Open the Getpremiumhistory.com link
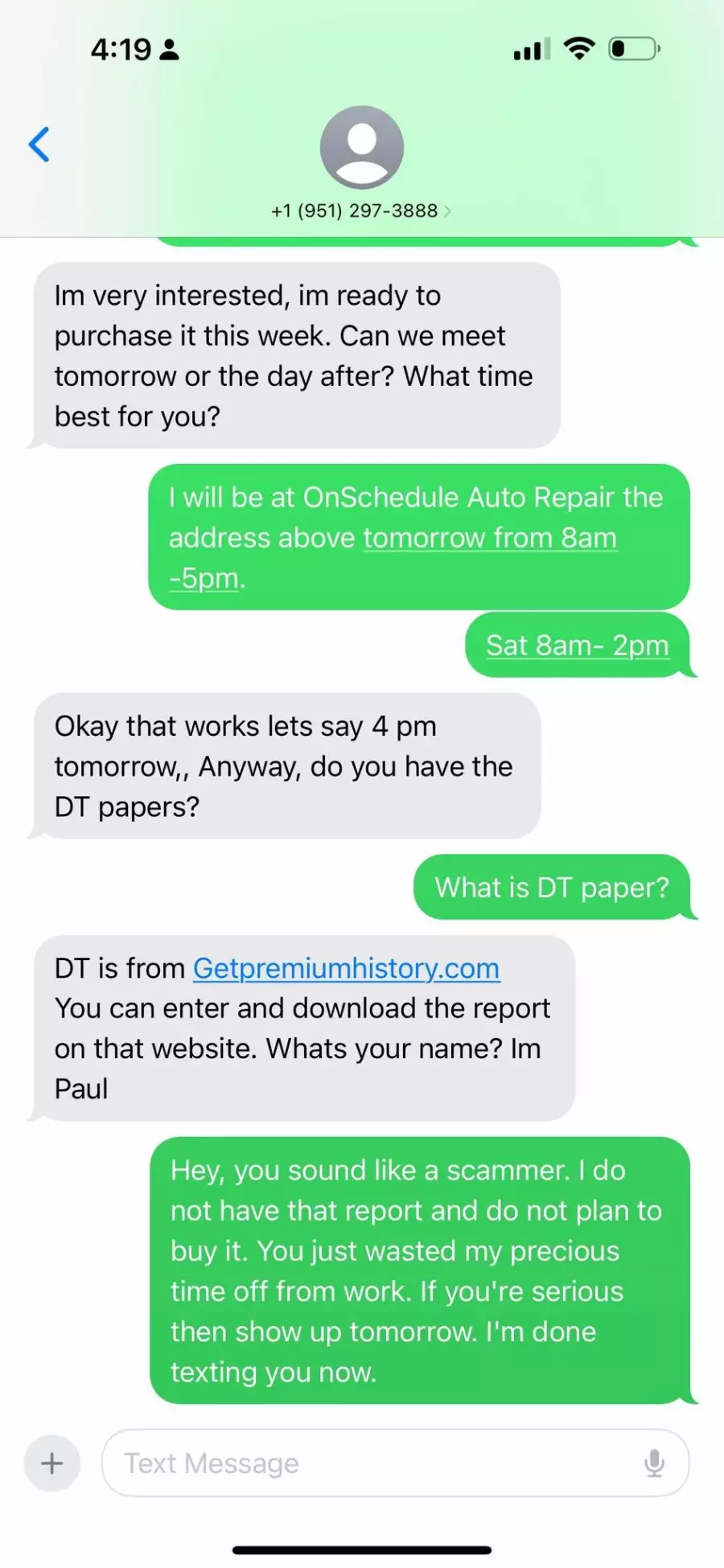This screenshot has width=724, height=1568. pyautogui.click(x=346, y=968)
